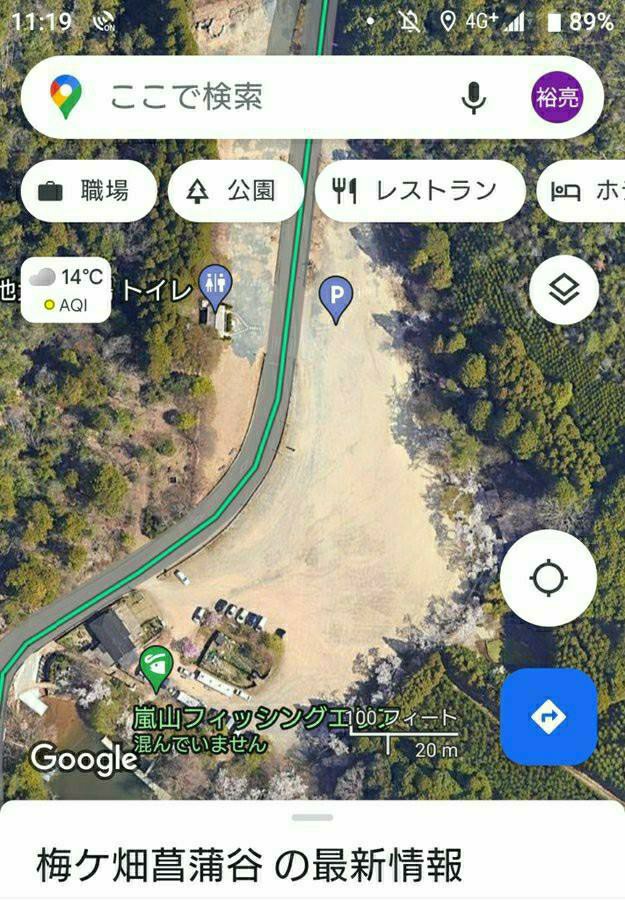Expand the 梅ケ畑菖蒲谷 の最新情報 bottom sheet

[312, 850]
